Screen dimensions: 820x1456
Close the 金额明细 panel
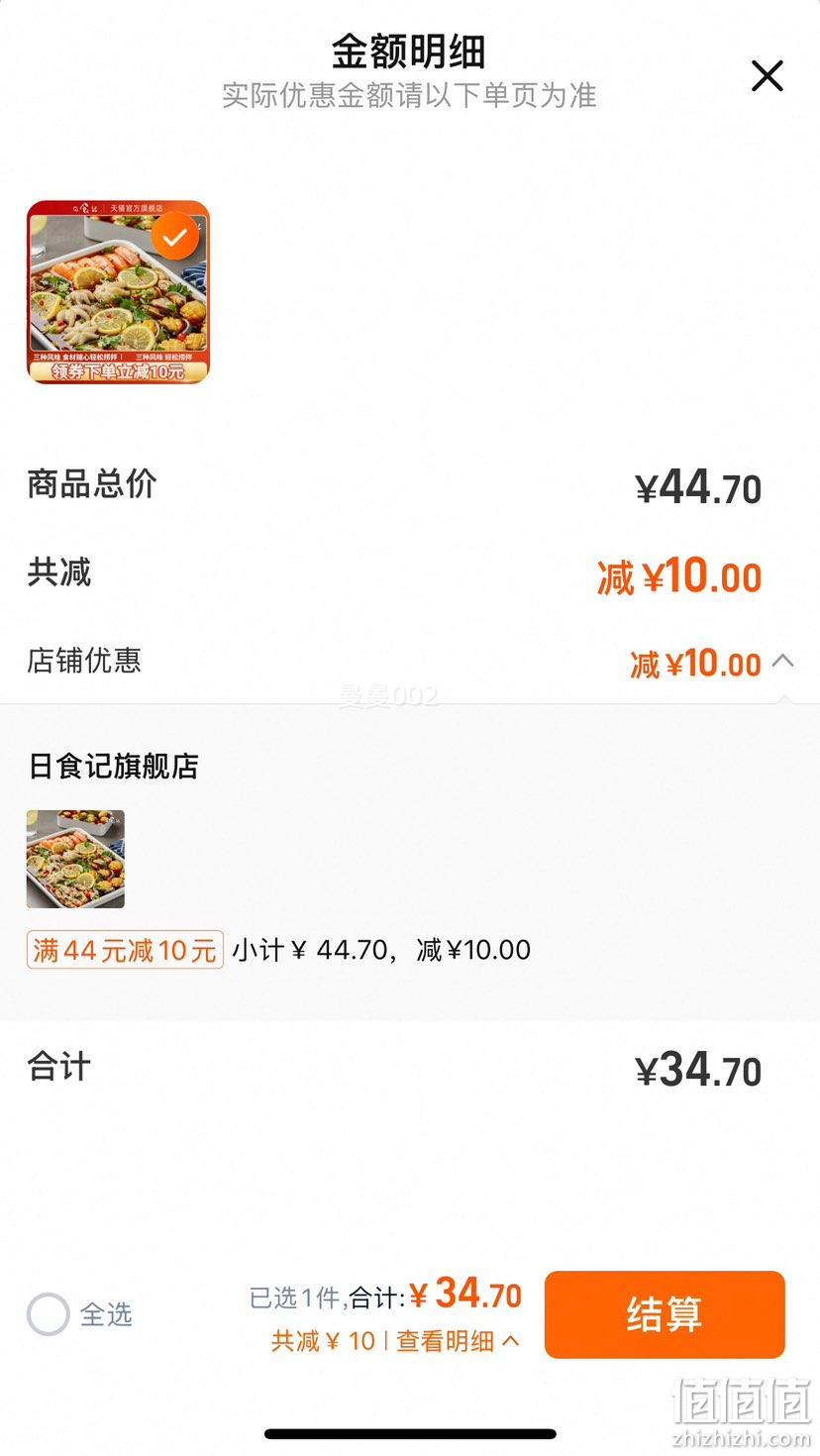768,75
